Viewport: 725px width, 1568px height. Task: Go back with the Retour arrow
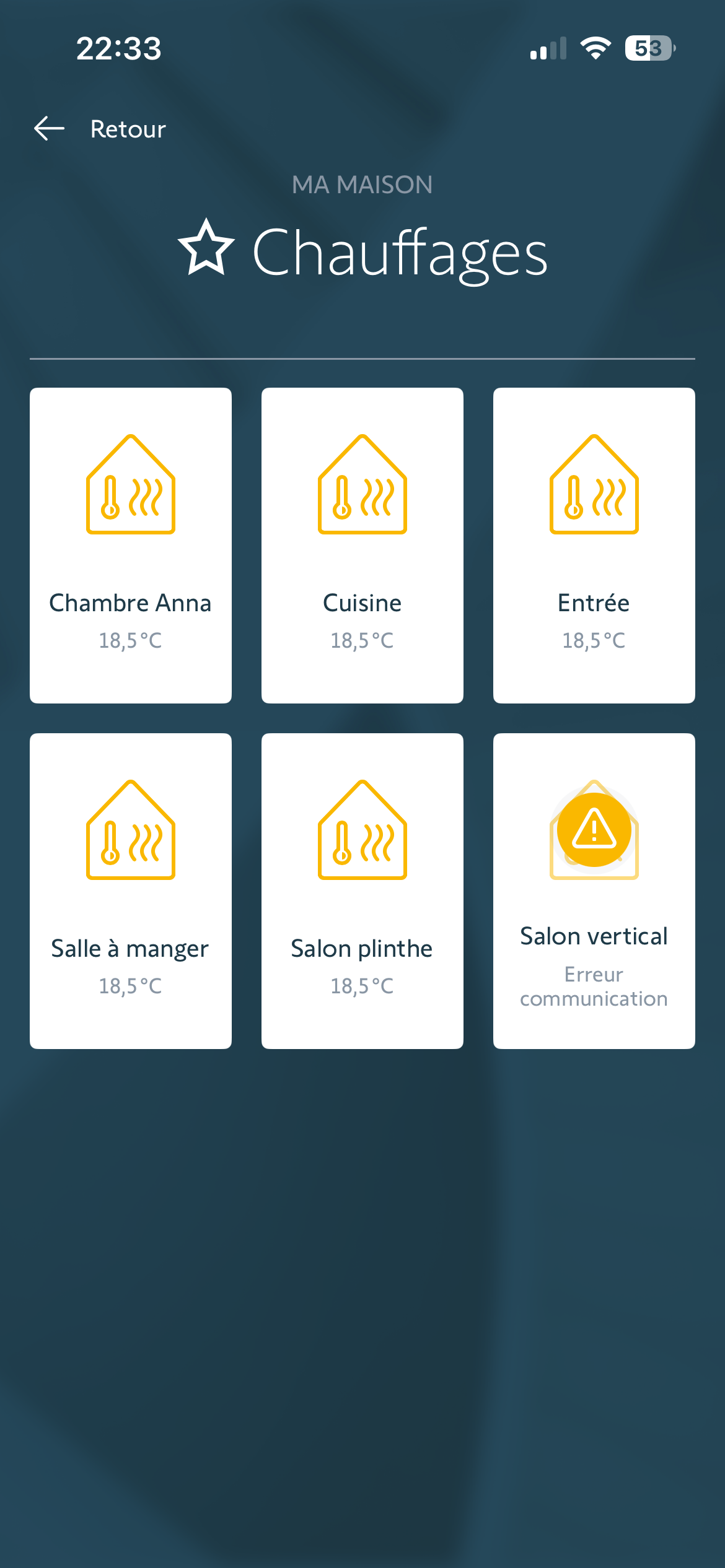click(50, 129)
